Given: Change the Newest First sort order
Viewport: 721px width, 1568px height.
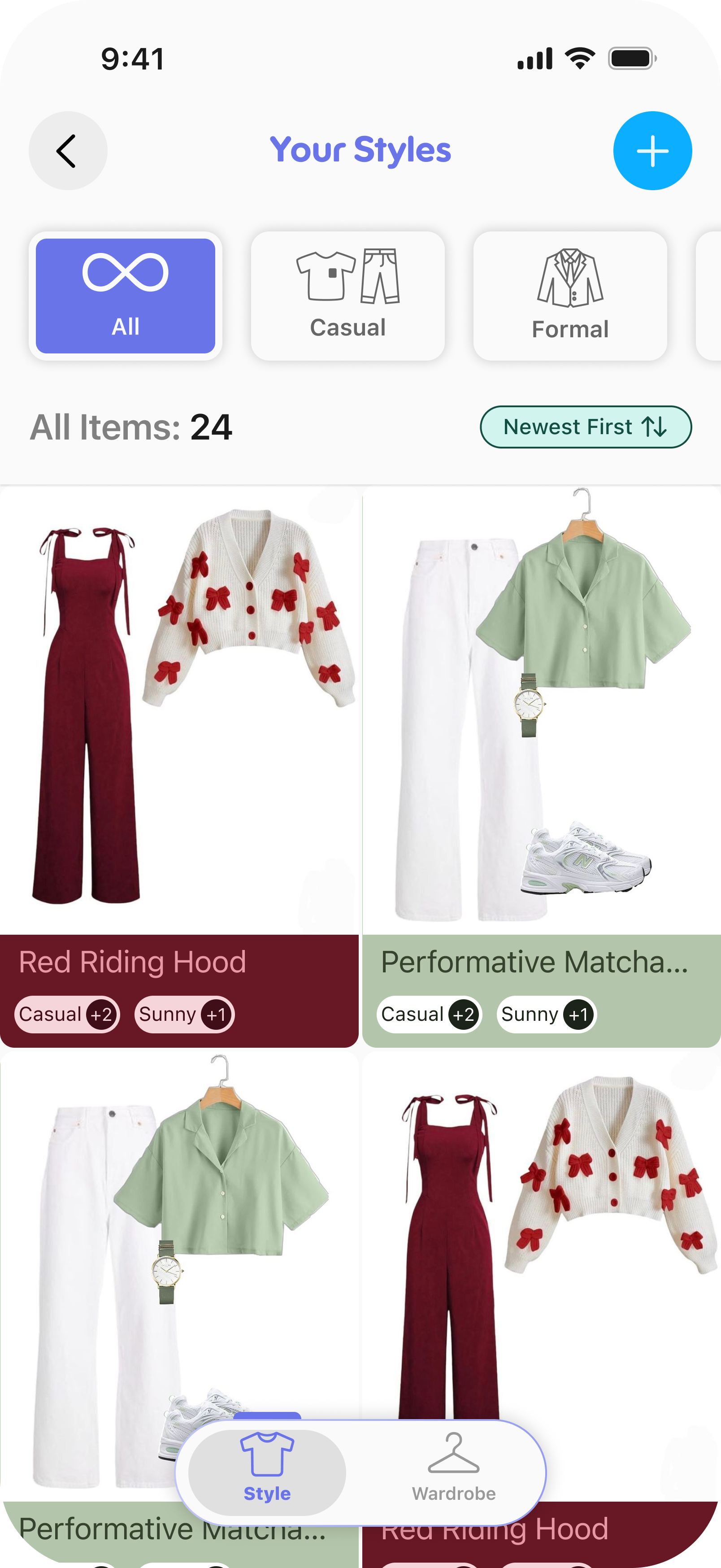Looking at the screenshot, I should (585, 427).
